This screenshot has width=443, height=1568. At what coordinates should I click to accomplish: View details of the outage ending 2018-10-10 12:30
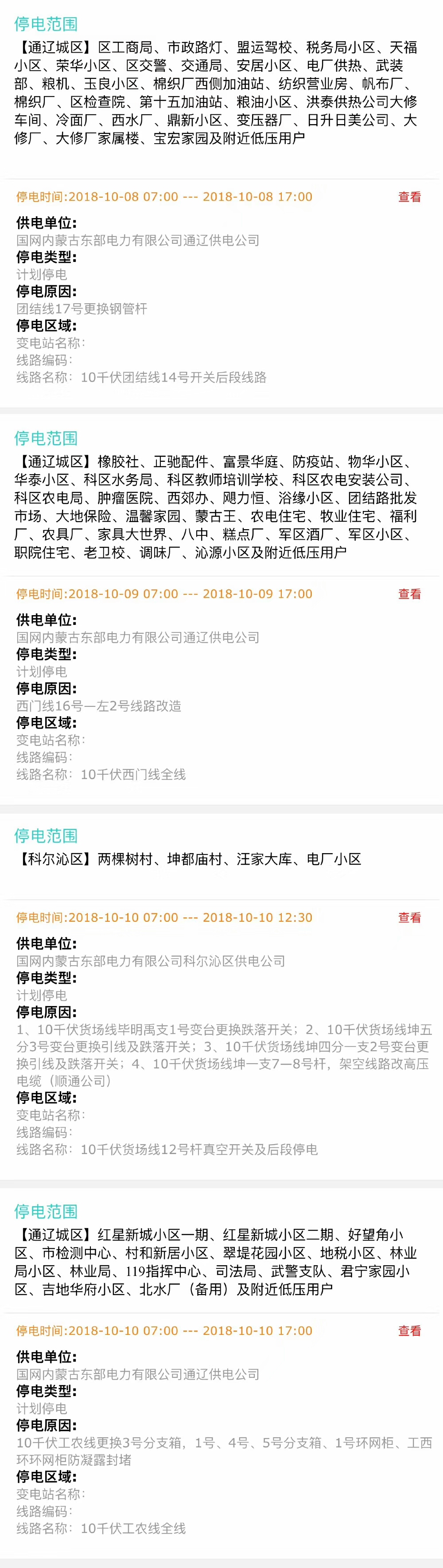[409, 918]
